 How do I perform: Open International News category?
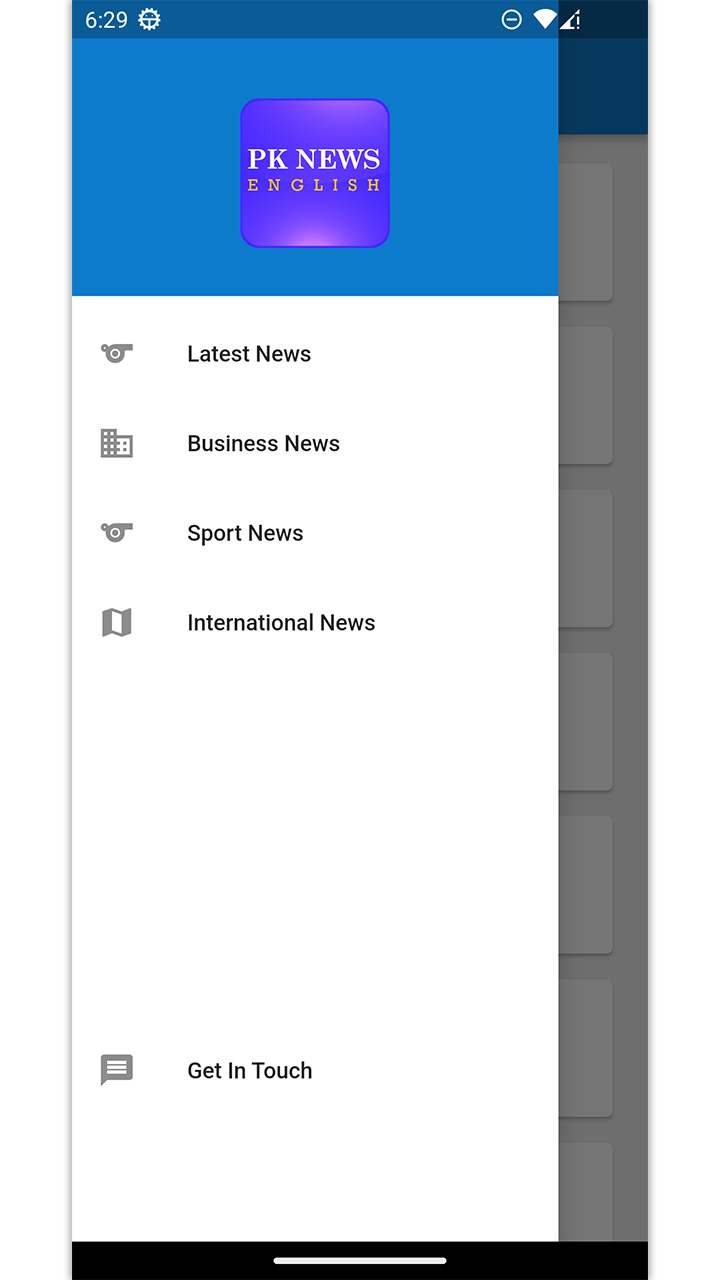(281, 622)
